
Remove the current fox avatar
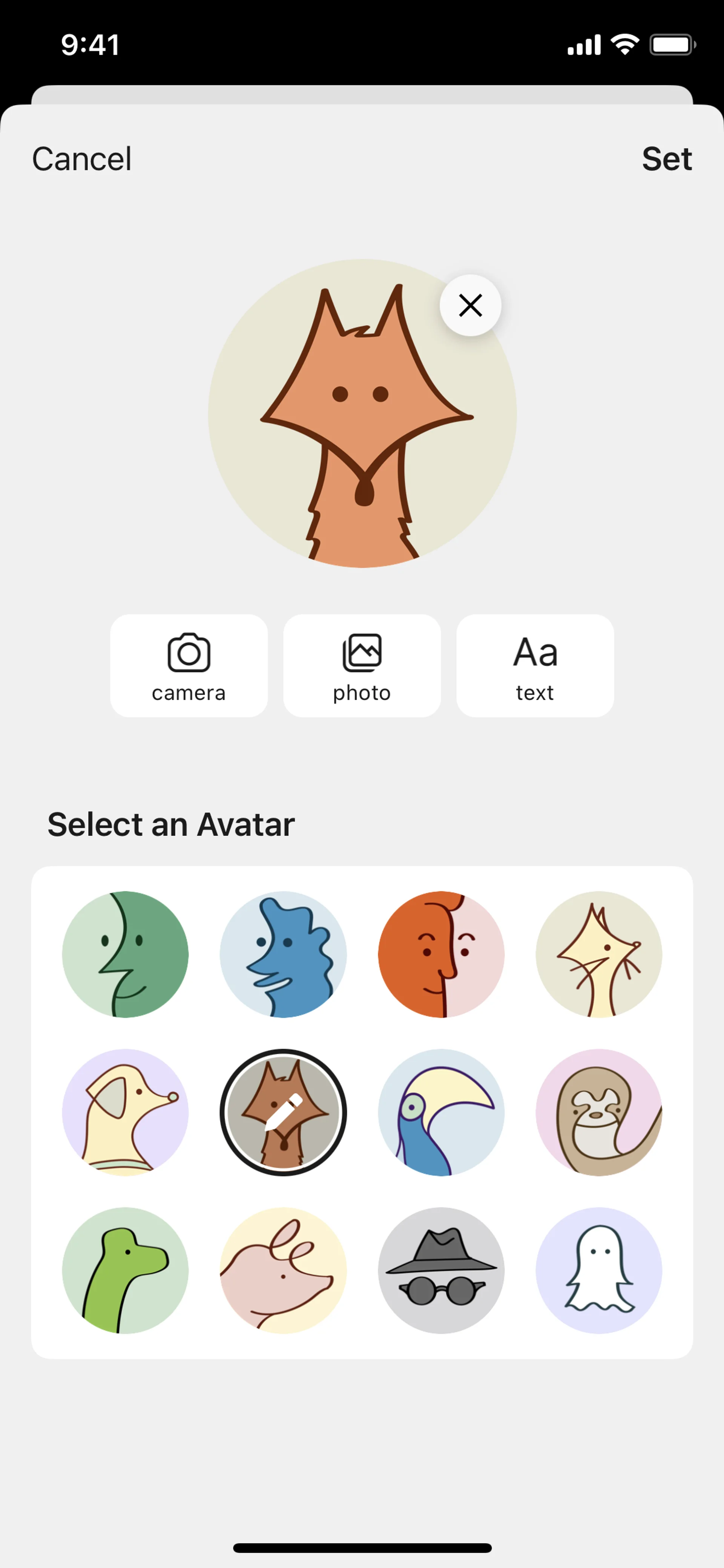[x=470, y=305]
